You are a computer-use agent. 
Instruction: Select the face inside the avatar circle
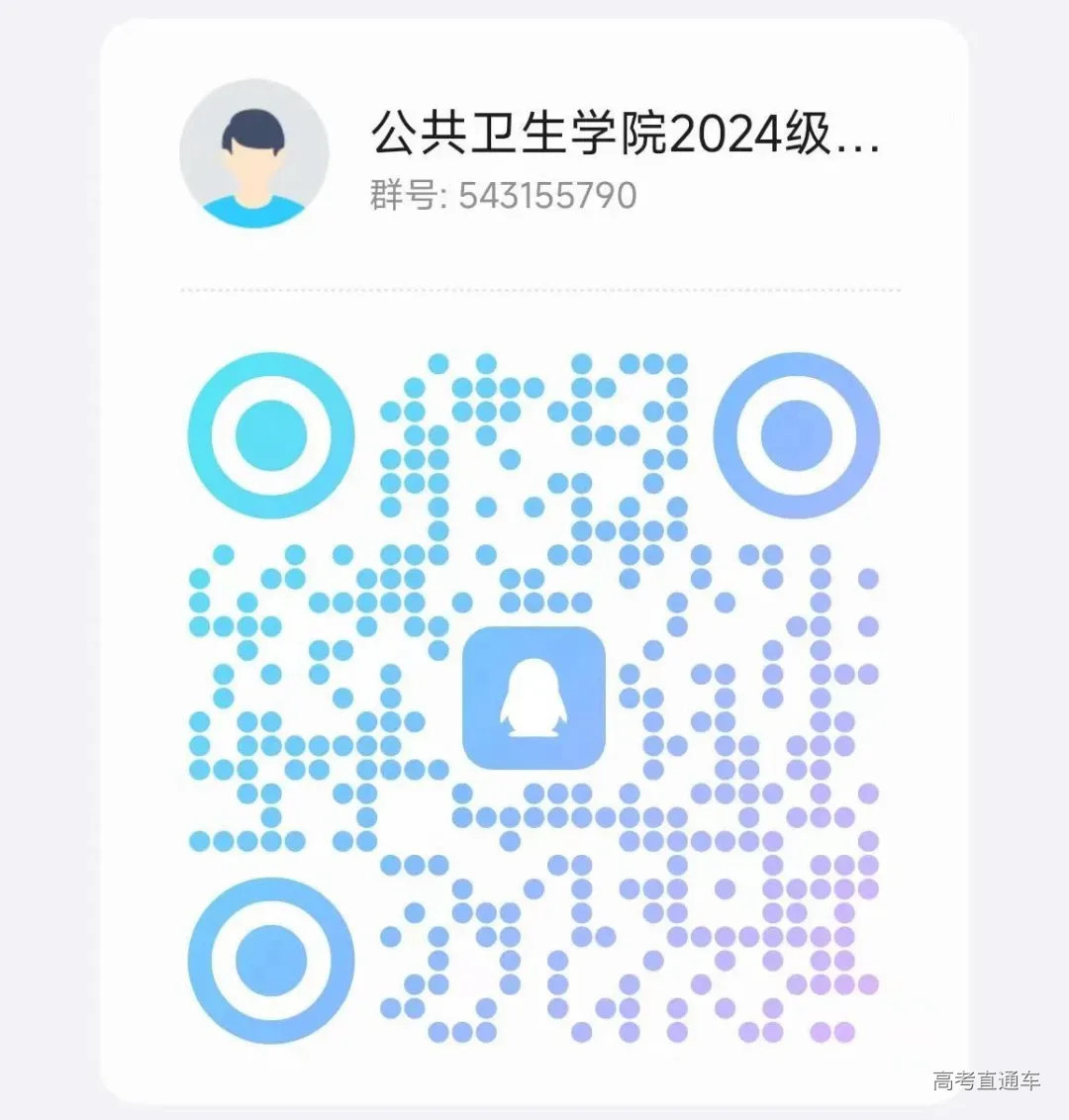253,158
